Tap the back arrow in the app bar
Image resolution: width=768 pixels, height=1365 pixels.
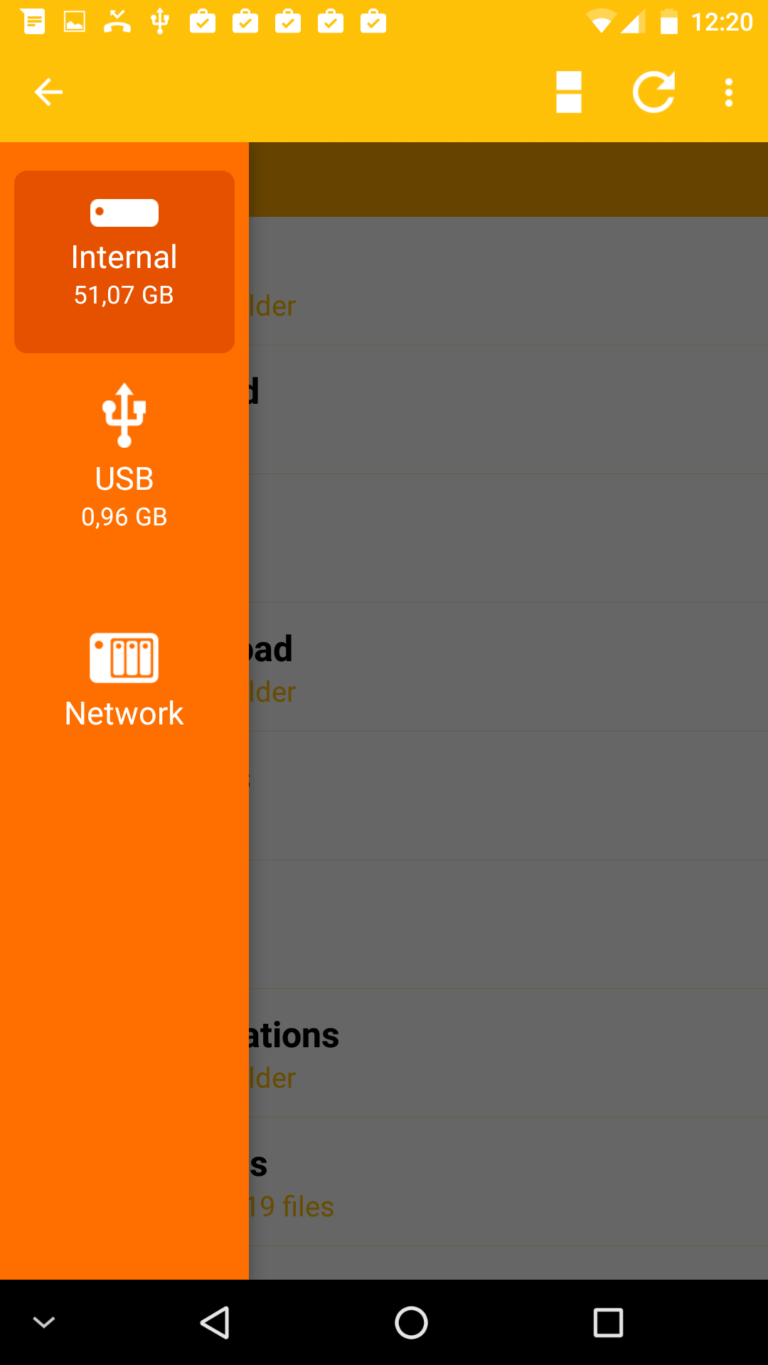48,92
